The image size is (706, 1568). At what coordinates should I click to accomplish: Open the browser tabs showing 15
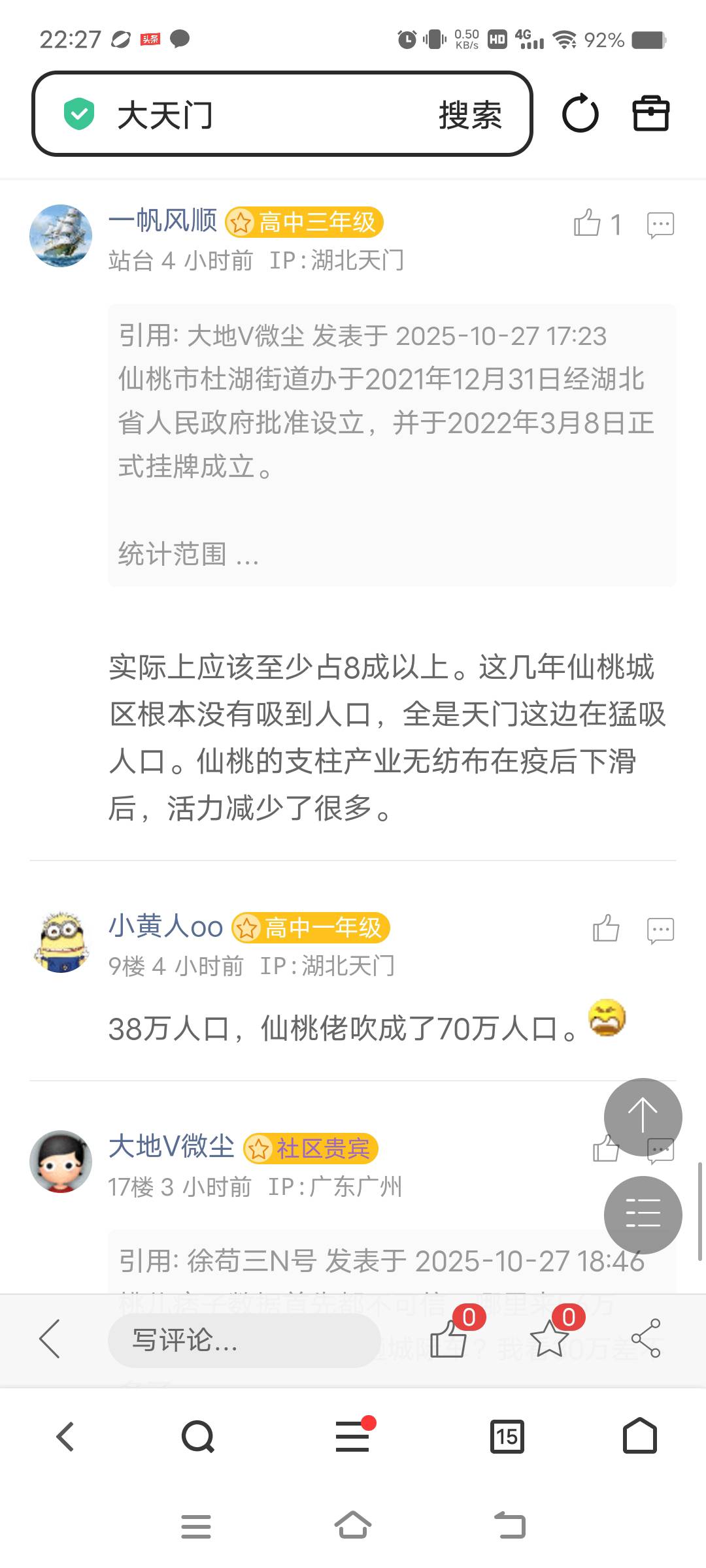pos(507,1437)
